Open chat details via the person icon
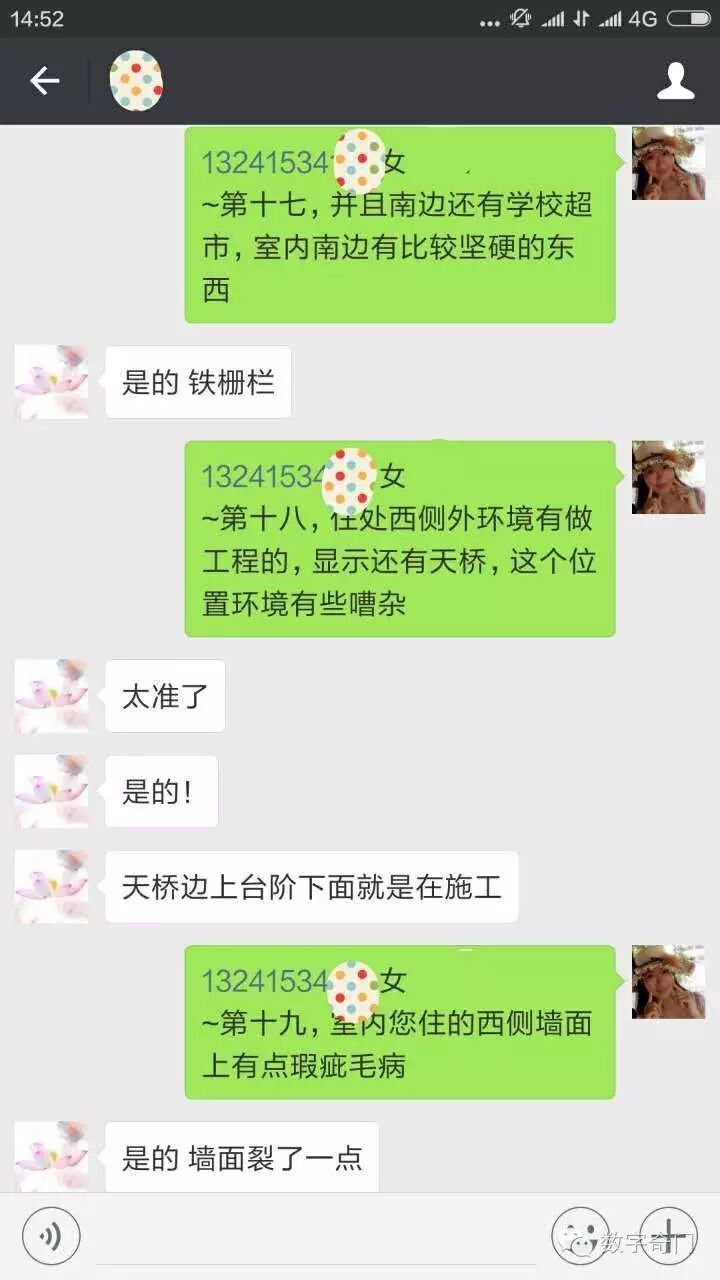 click(677, 81)
